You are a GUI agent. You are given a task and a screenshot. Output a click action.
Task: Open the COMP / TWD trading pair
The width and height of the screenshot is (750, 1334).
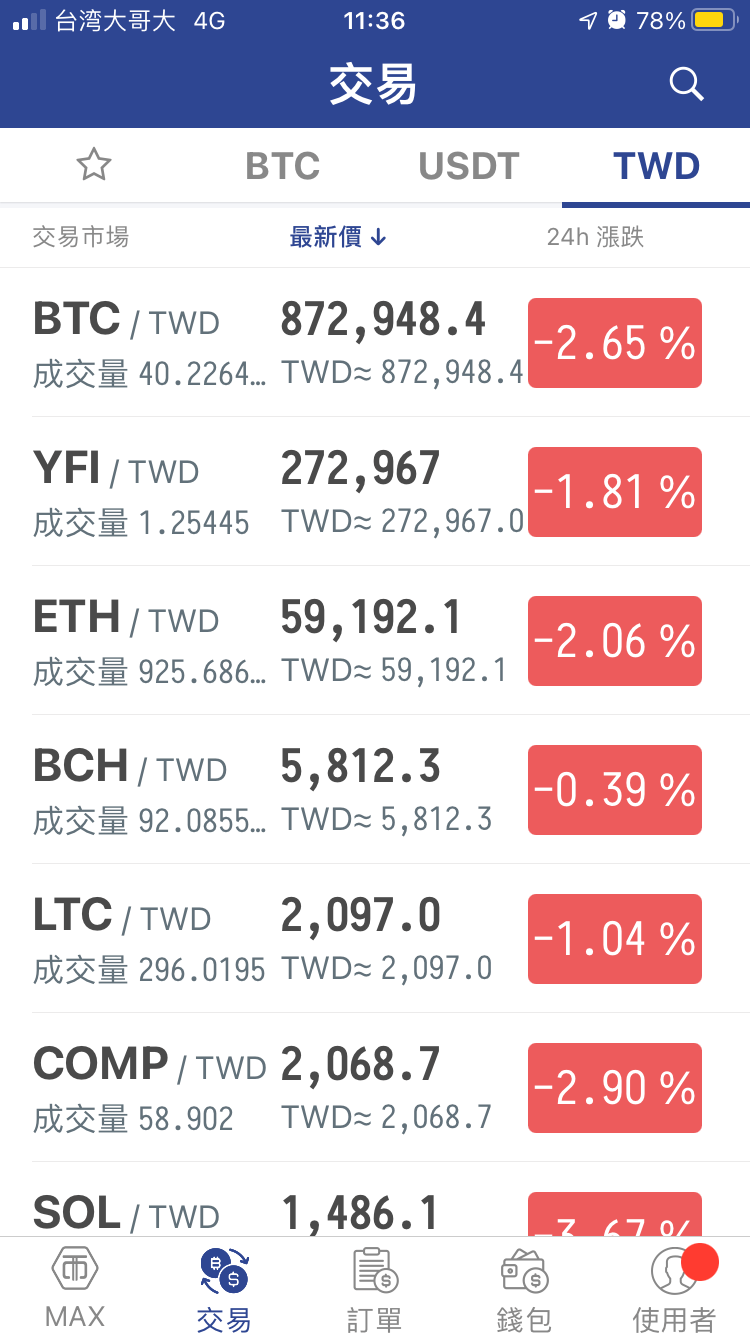point(375,1088)
